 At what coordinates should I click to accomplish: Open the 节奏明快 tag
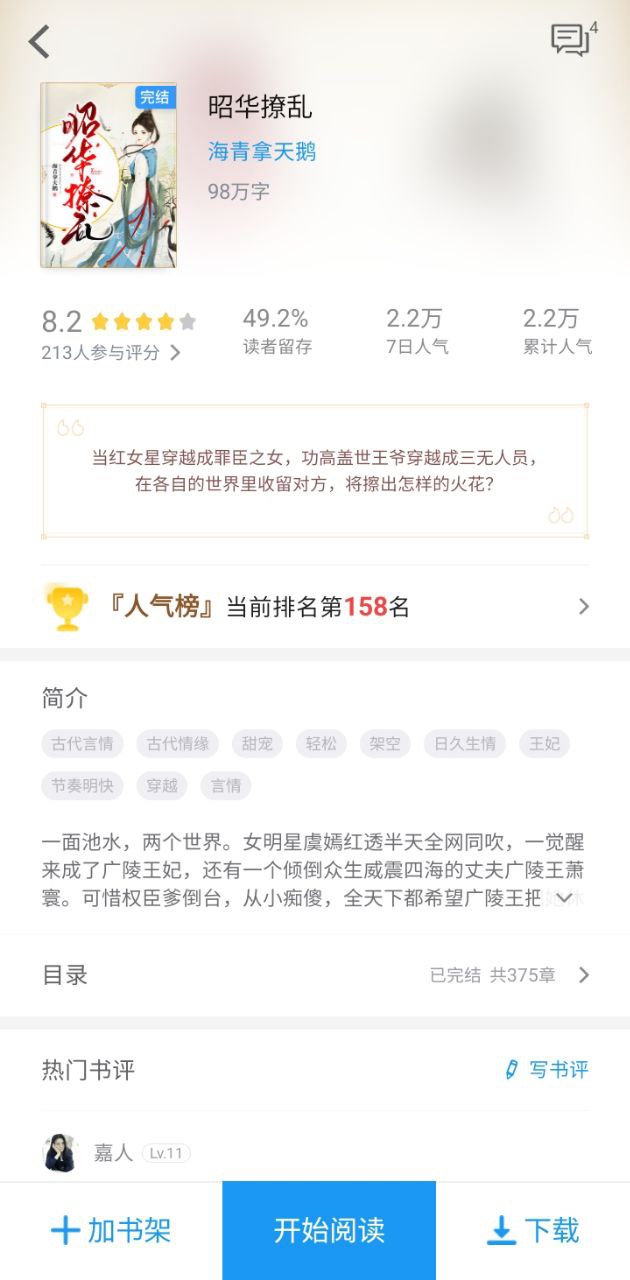(x=82, y=786)
